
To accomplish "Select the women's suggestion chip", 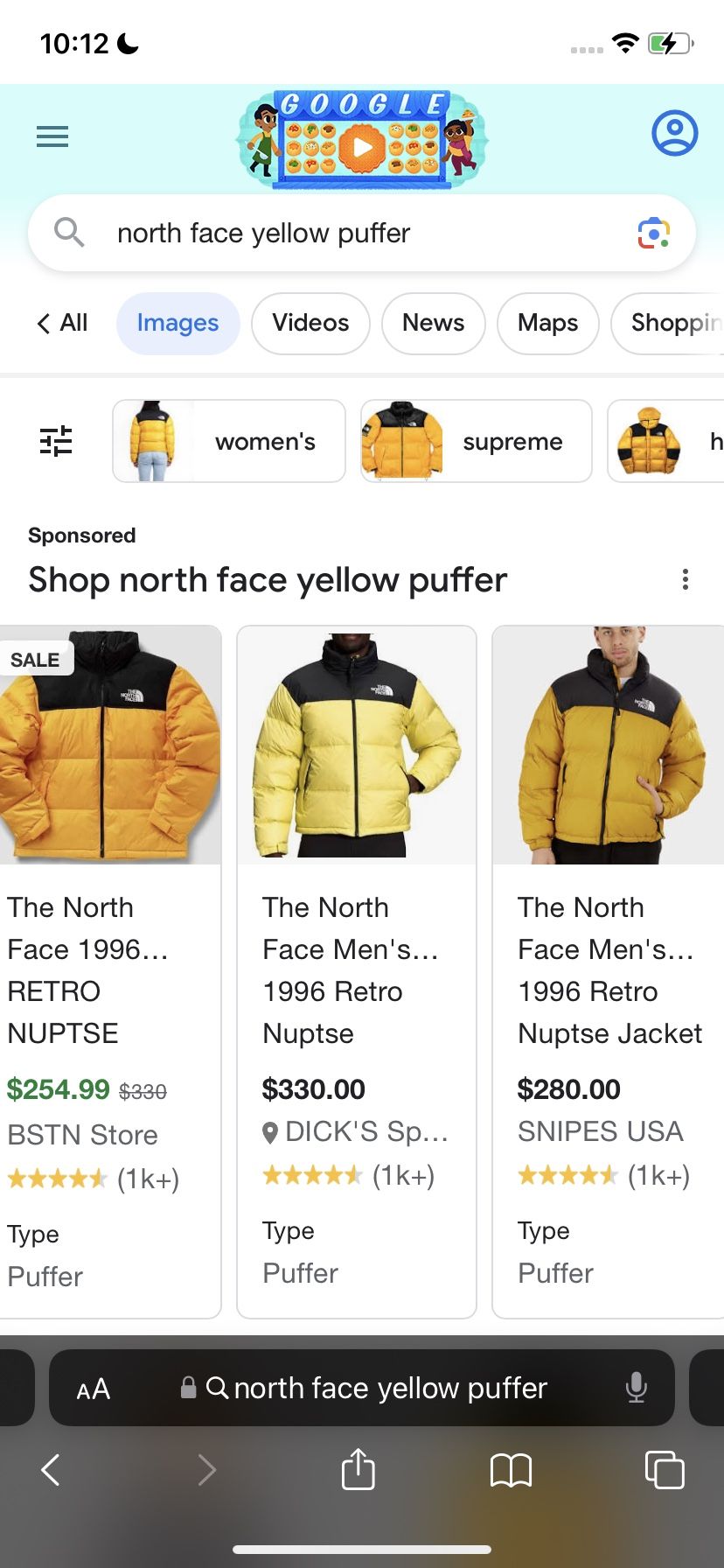I will 229,441.
